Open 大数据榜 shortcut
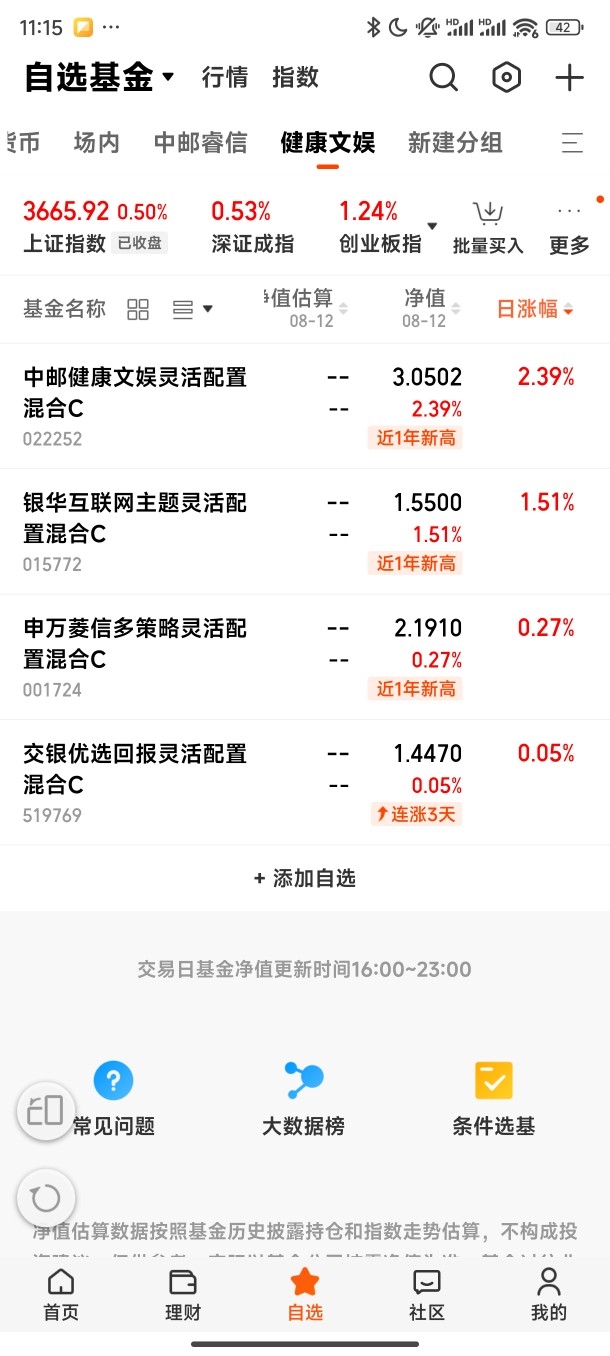 pyautogui.click(x=303, y=1098)
